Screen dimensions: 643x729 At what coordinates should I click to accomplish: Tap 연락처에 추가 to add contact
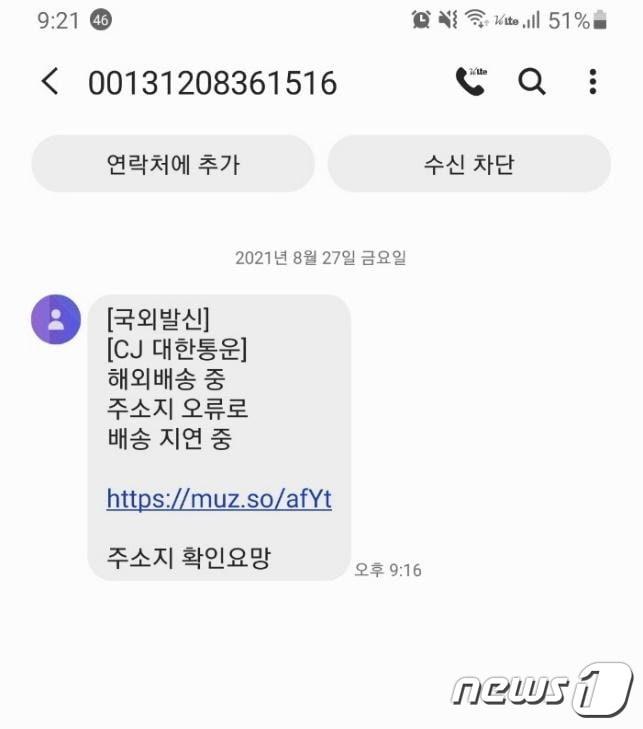tap(173, 164)
